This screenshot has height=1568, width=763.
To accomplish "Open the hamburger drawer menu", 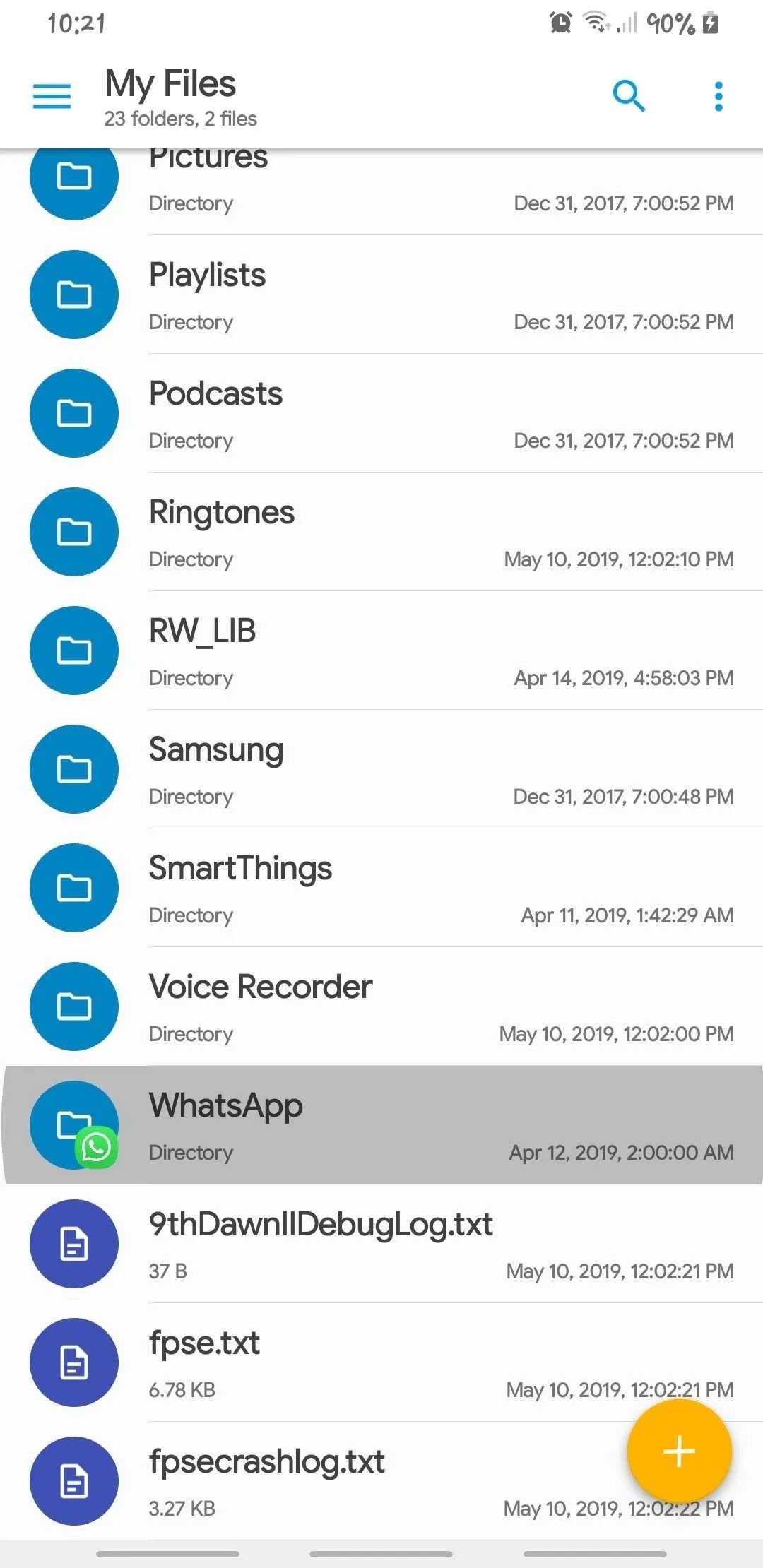I will pyautogui.click(x=52, y=96).
